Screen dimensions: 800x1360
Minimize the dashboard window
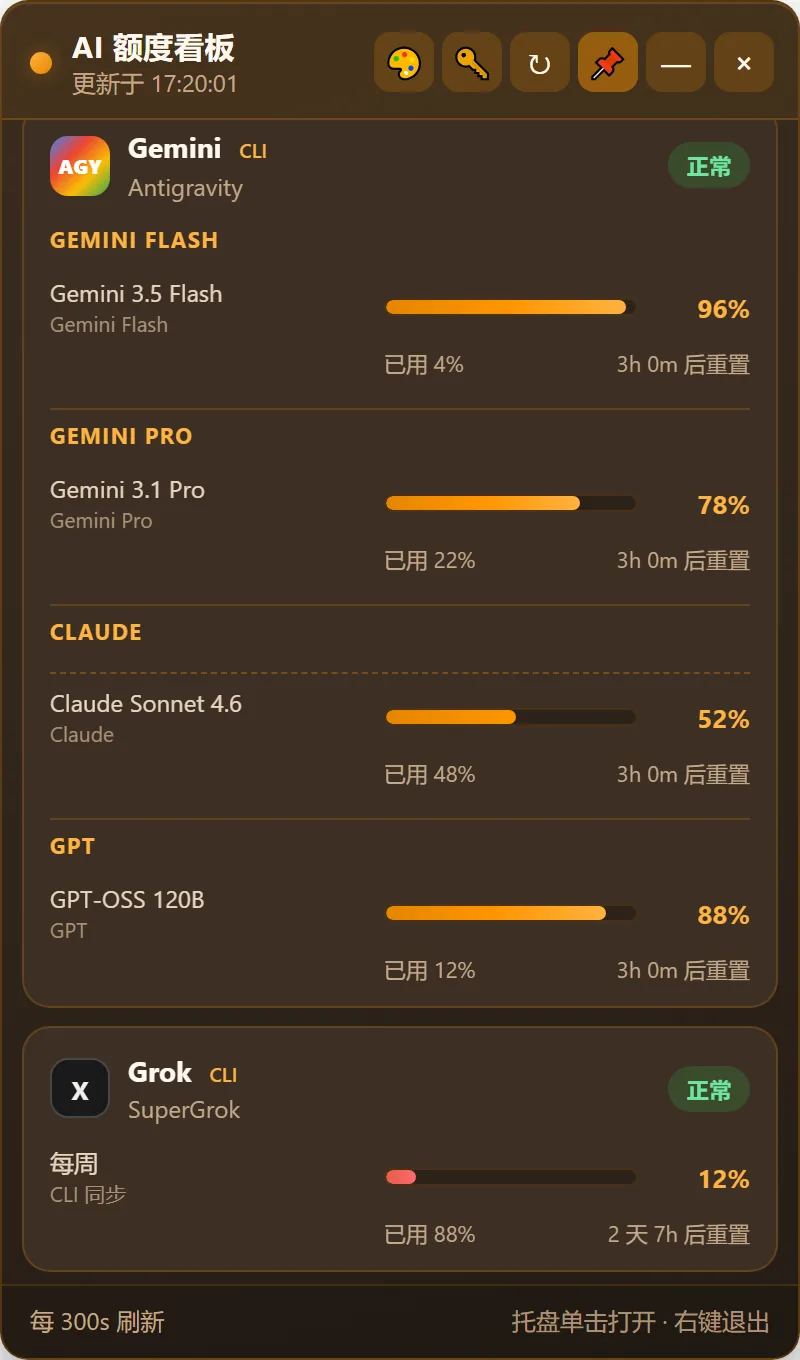tap(676, 62)
